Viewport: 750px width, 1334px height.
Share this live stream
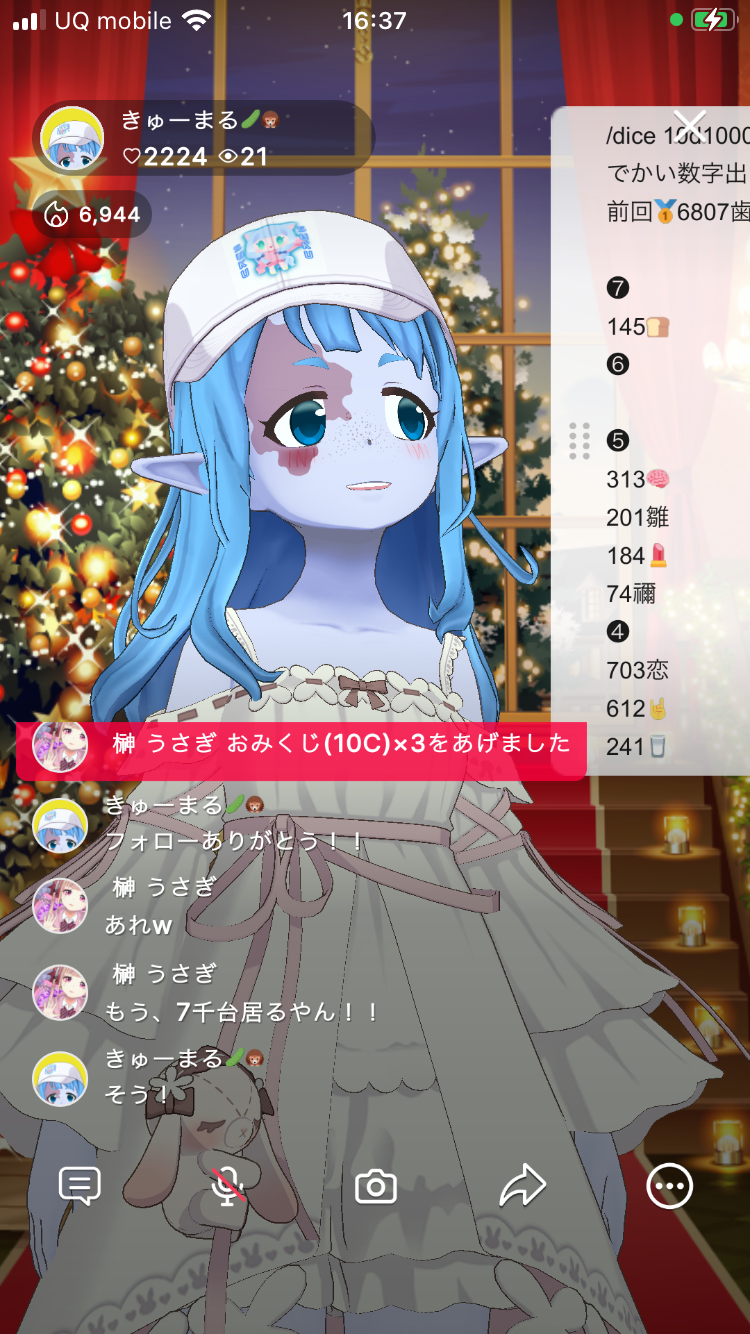click(x=522, y=1186)
